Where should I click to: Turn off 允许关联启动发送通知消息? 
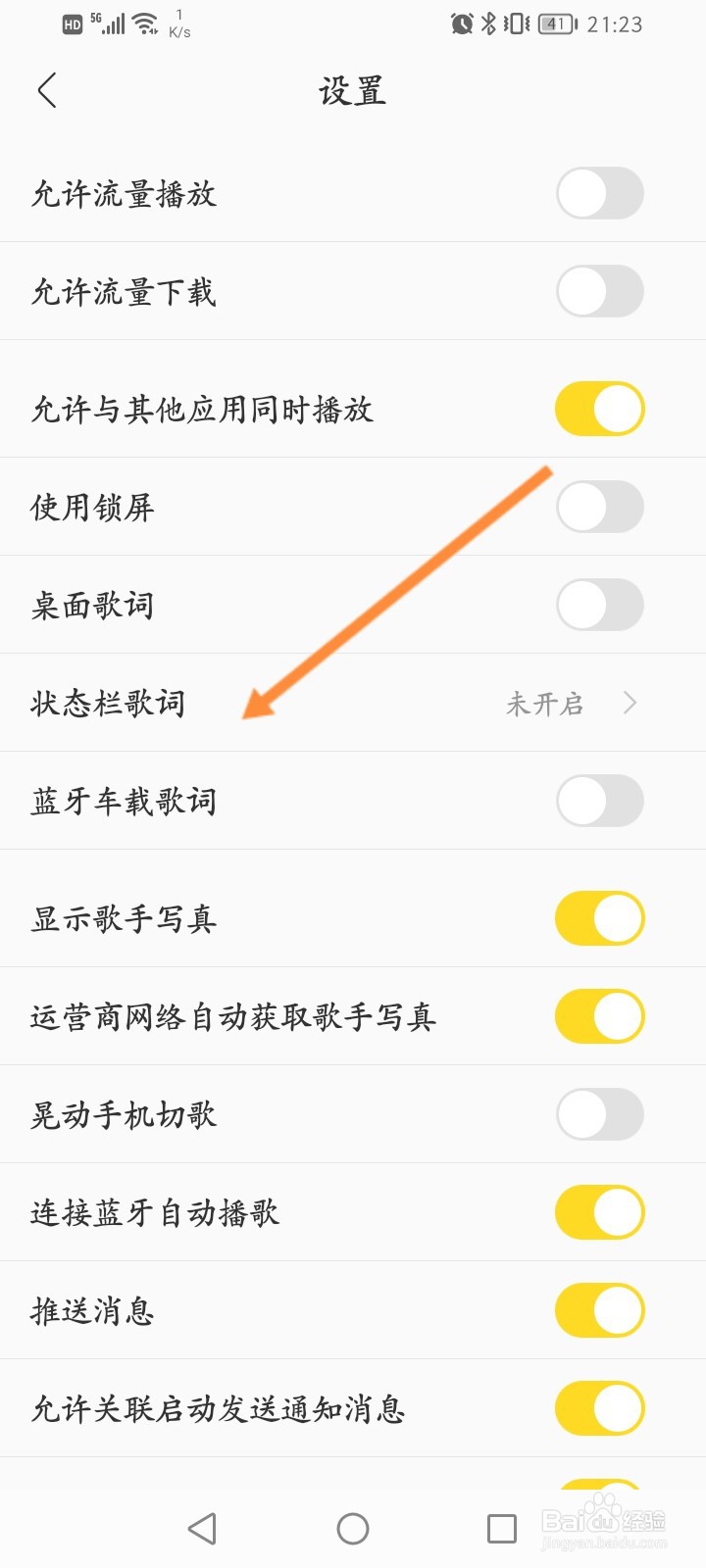600,1408
